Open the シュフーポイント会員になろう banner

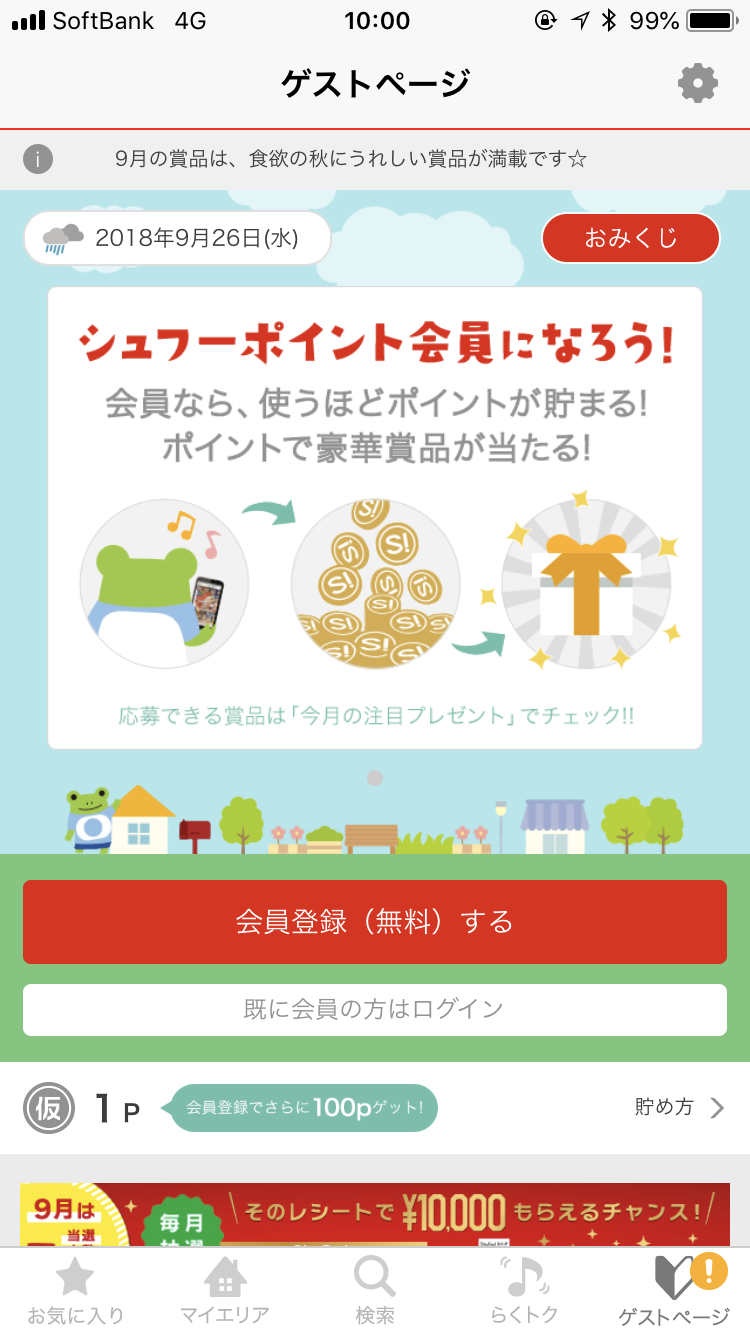(x=375, y=518)
